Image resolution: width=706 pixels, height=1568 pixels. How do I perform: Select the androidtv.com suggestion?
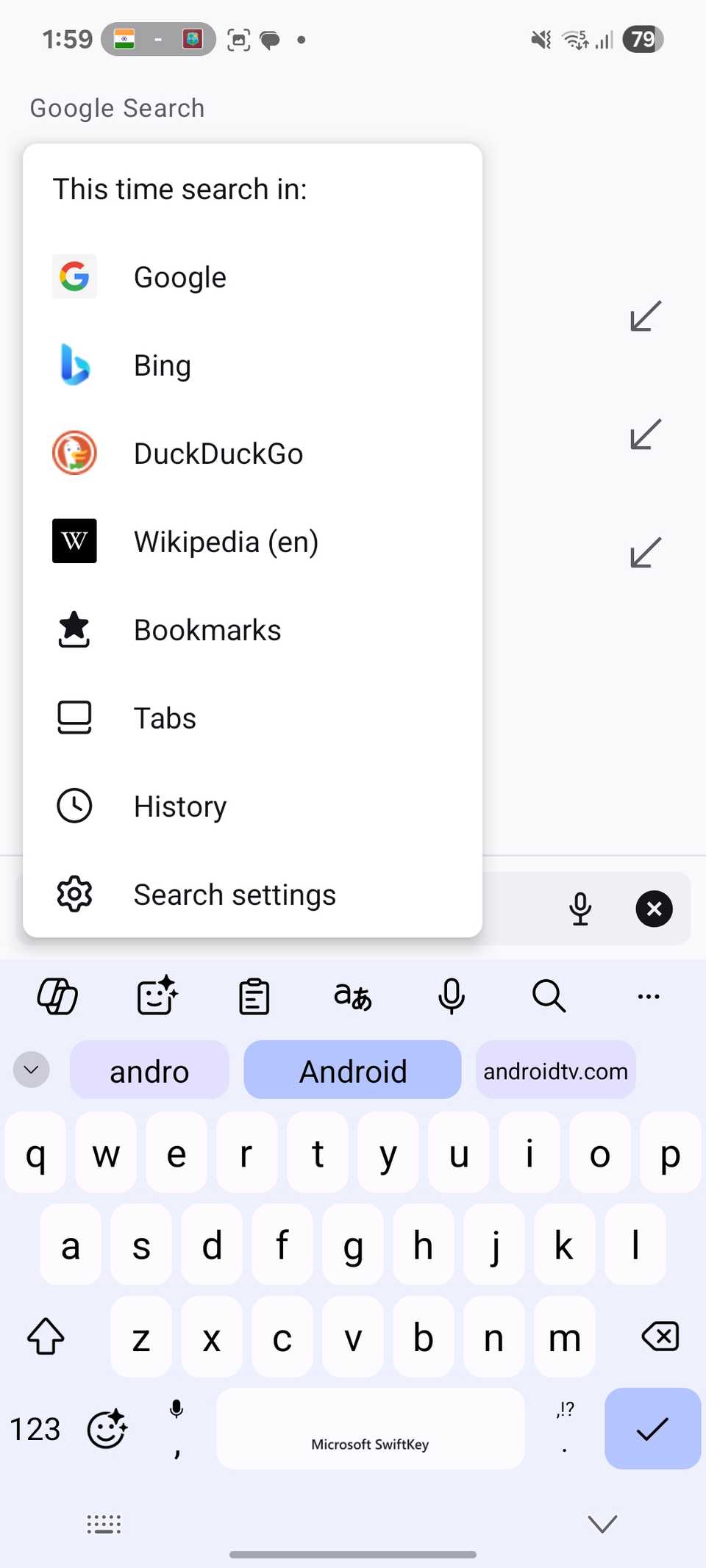coord(555,1070)
